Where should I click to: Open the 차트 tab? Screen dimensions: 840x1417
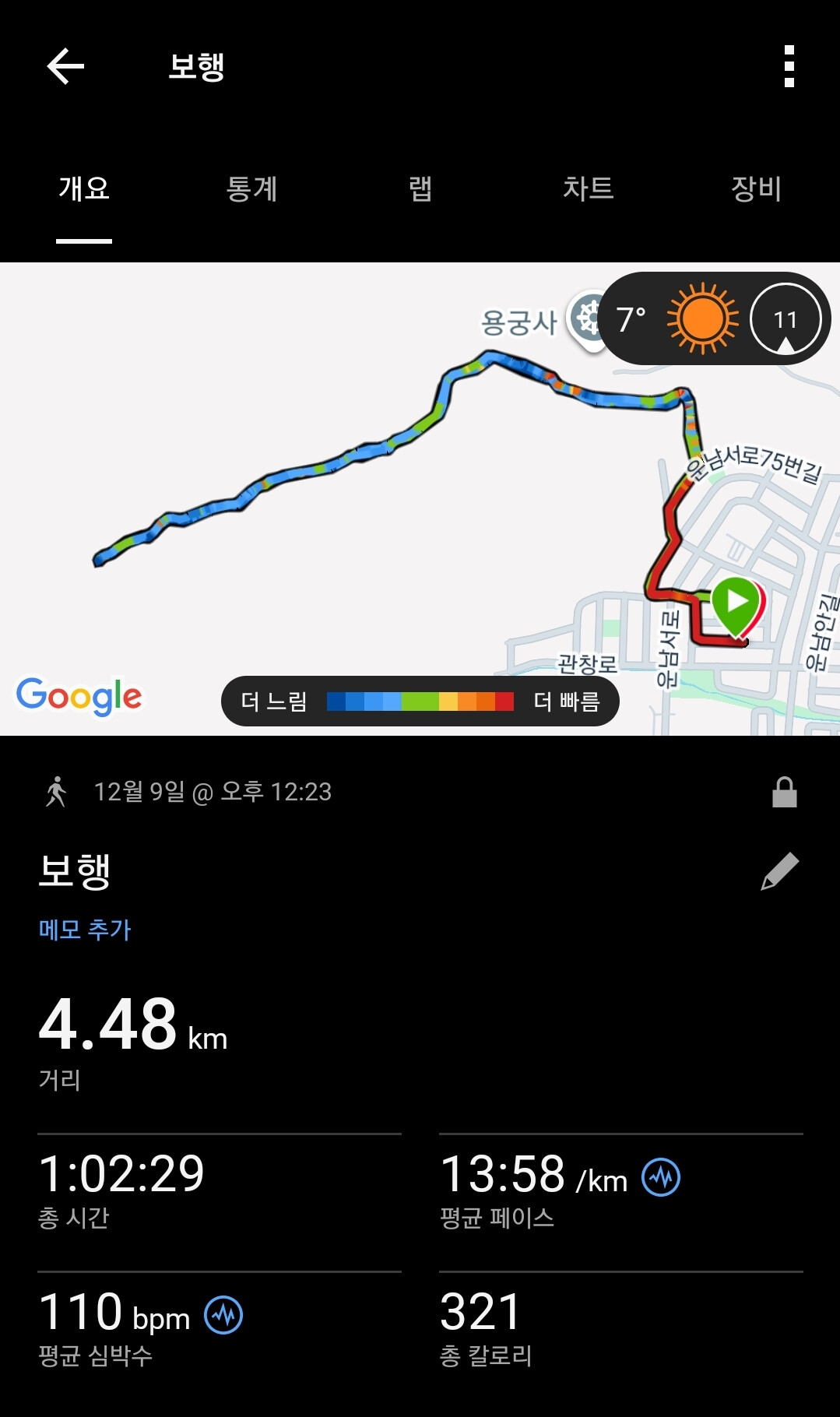(589, 188)
